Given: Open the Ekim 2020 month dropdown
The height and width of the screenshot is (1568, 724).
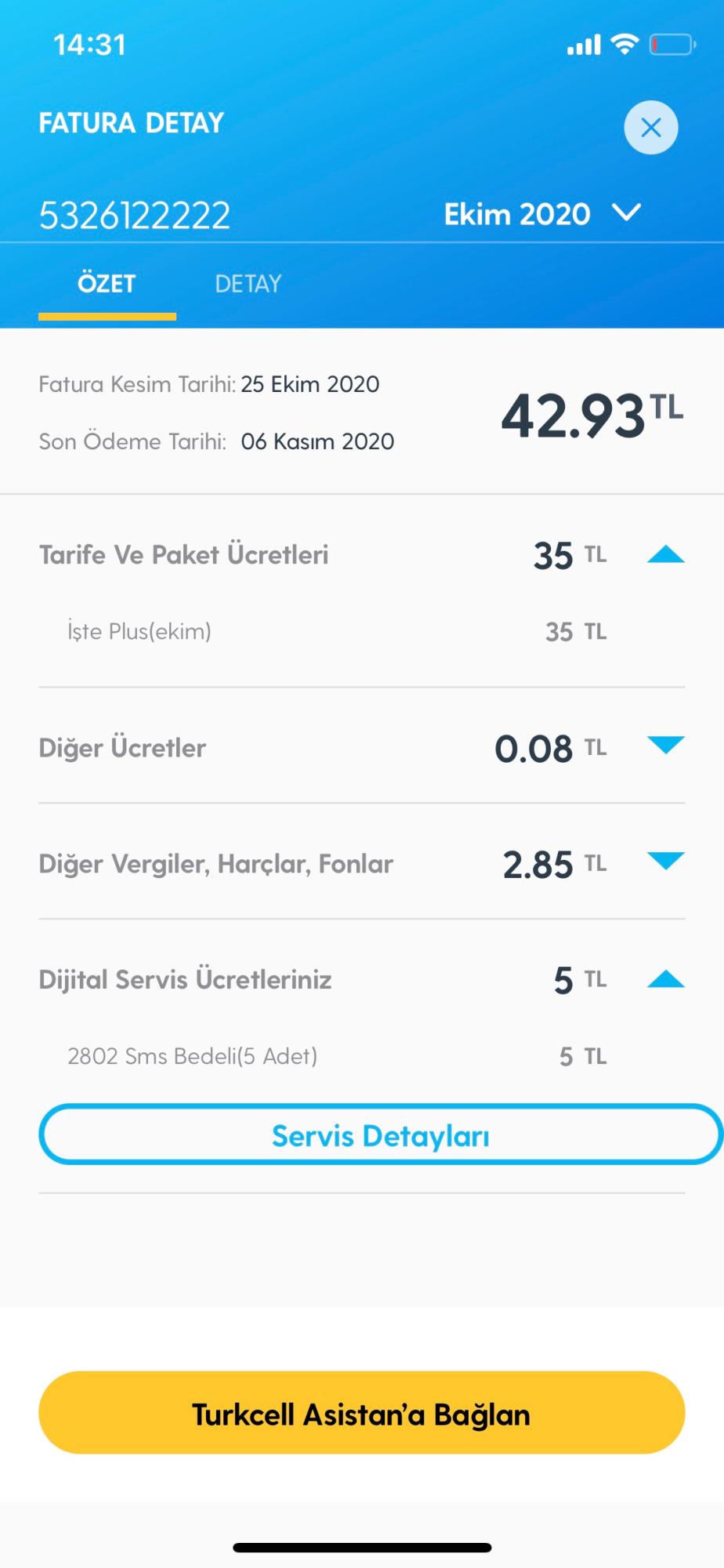Looking at the screenshot, I should [542, 214].
